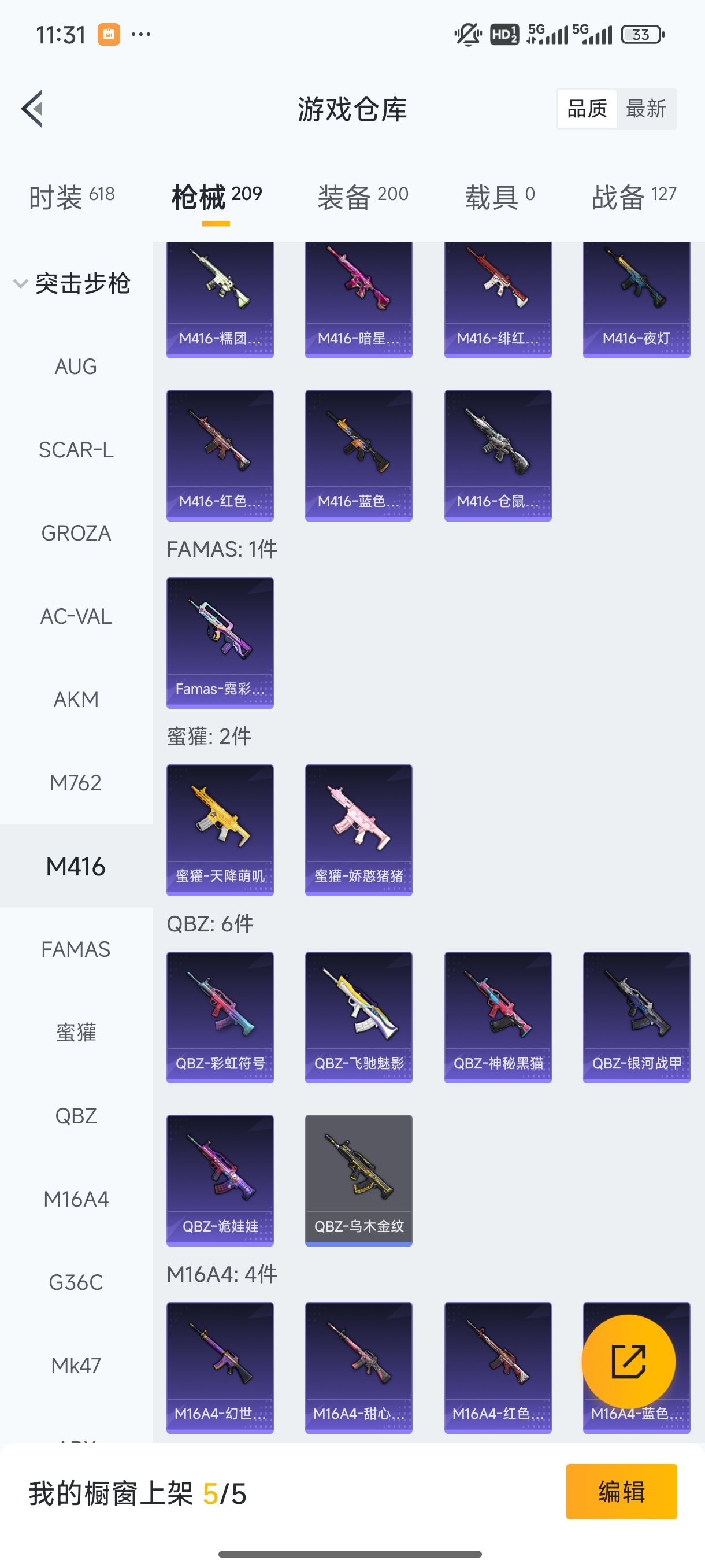705x1568 pixels.
Task: Switch to the 战备 tab
Action: point(633,197)
